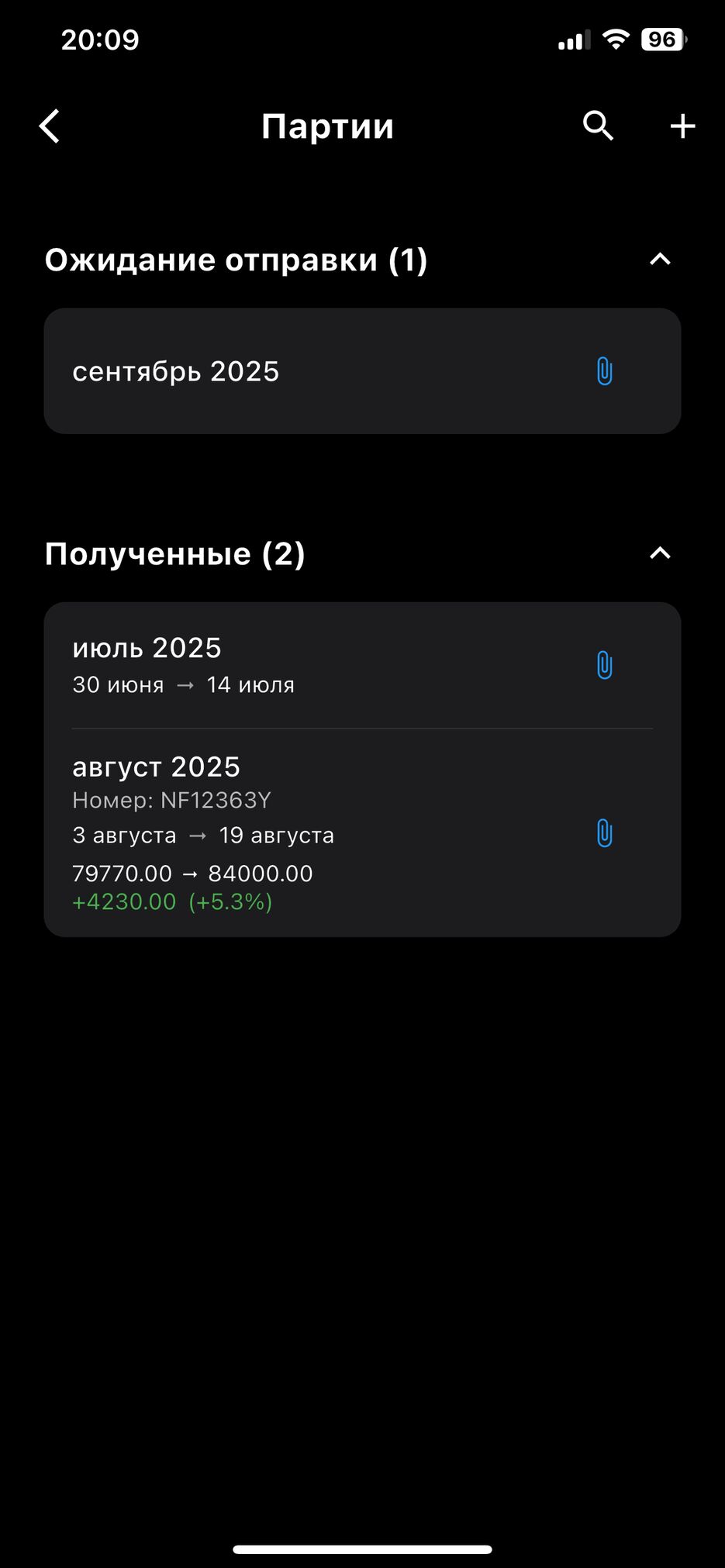725x1568 pixels.
Task: Tap the +4230.00 (+5.3%) gain value
Action: (x=172, y=901)
